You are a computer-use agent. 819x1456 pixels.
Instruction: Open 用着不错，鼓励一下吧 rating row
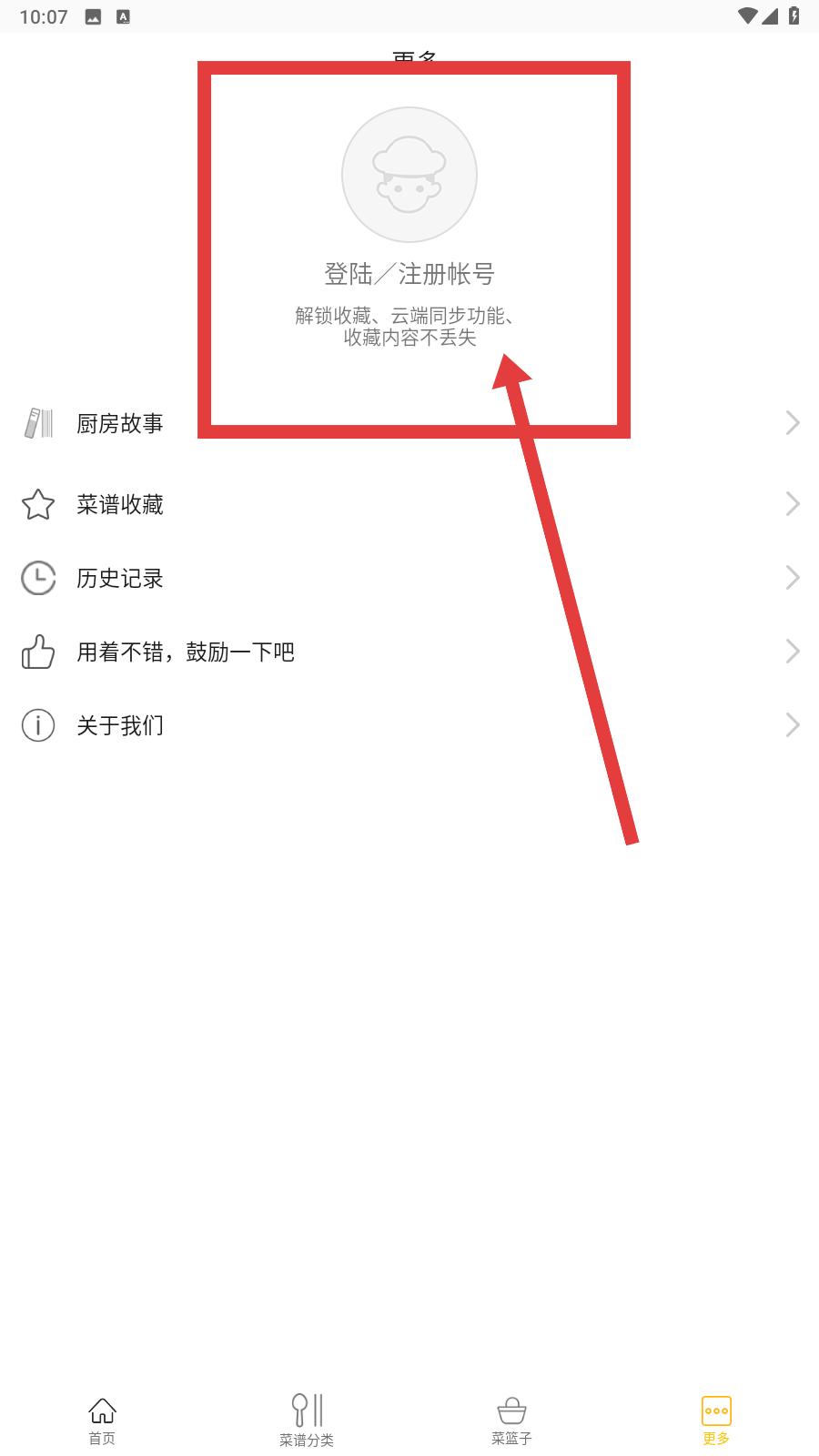tap(409, 652)
